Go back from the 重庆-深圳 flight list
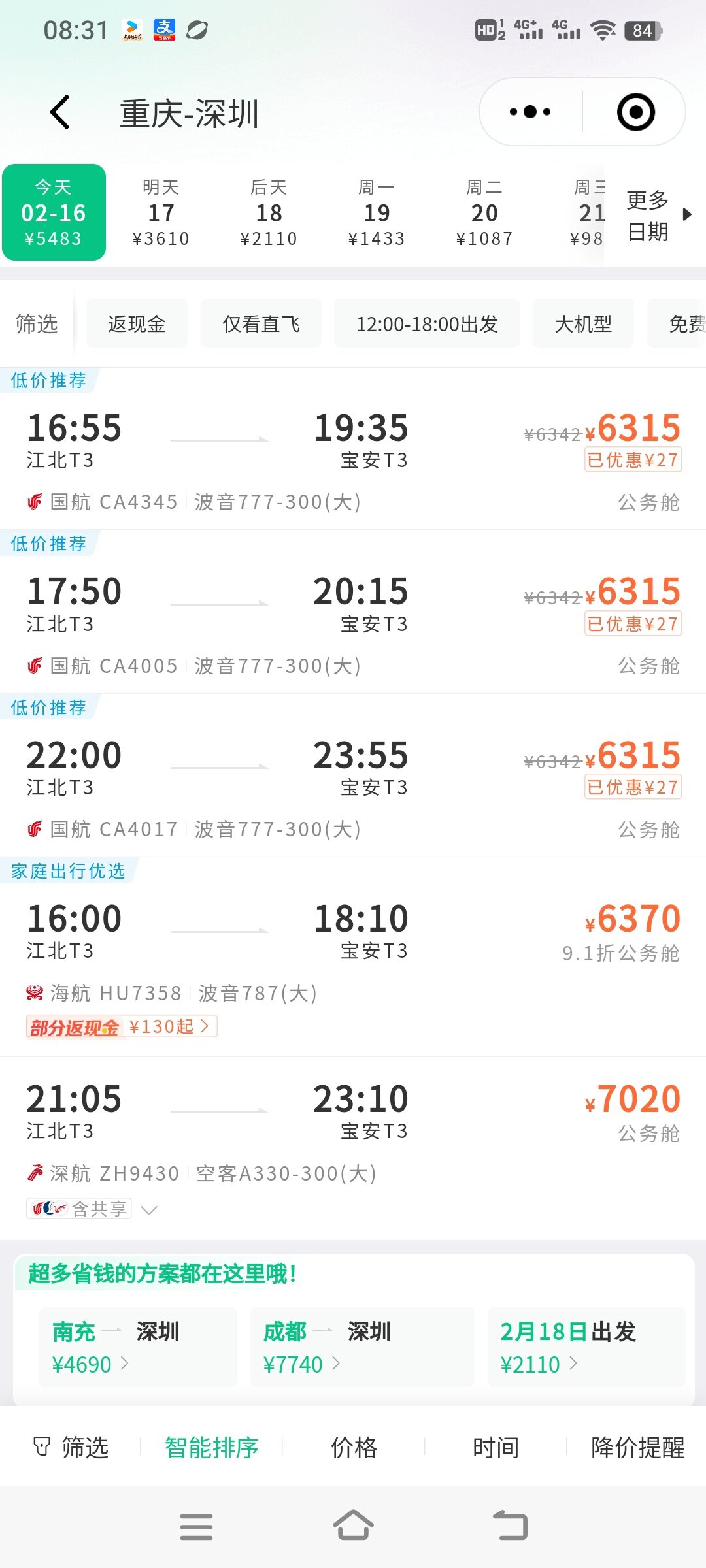Image resolution: width=706 pixels, height=1568 pixels. pyautogui.click(x=60, y=112)
